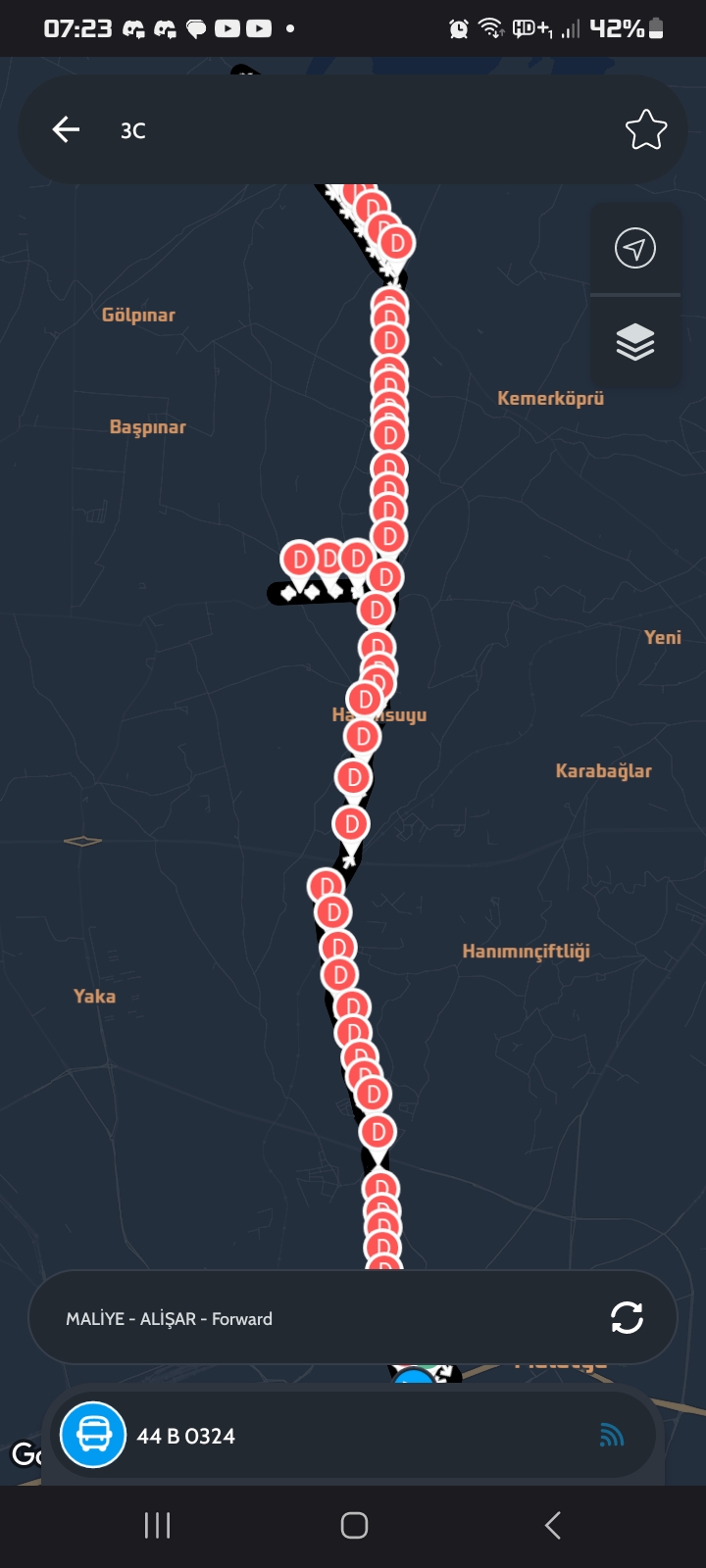This screenshot has height=1568, width=706.
Task: Switch the MALİYE - ALİŞAR route direction
Action: coord(627,1317)
